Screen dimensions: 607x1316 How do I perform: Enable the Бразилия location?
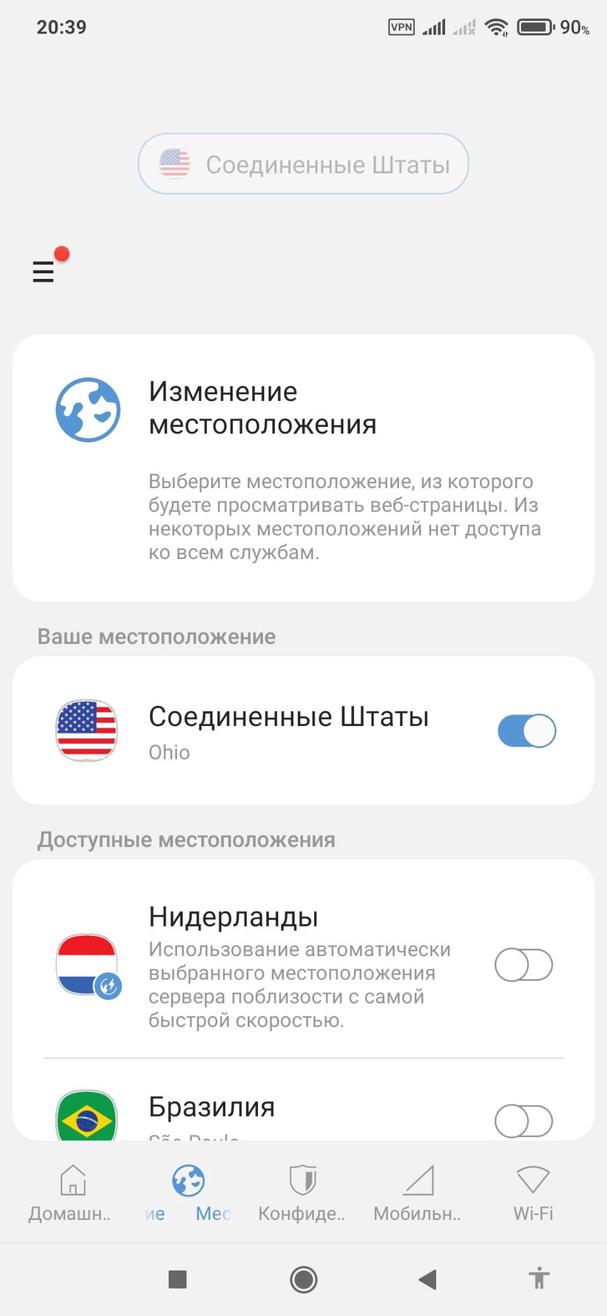[x=523, y=1121]
